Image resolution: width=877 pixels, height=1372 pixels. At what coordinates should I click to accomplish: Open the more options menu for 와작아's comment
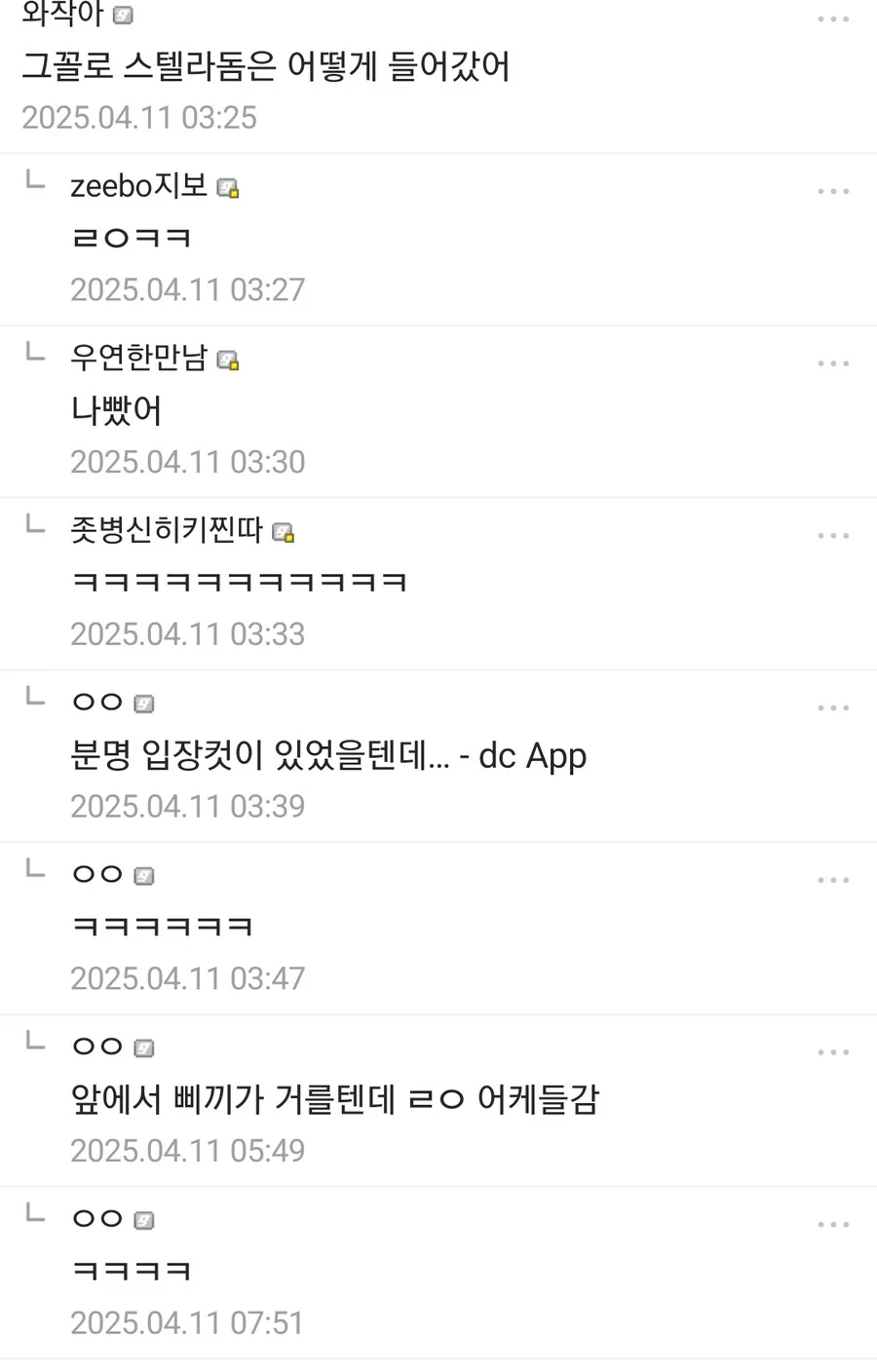coord(833,19)
